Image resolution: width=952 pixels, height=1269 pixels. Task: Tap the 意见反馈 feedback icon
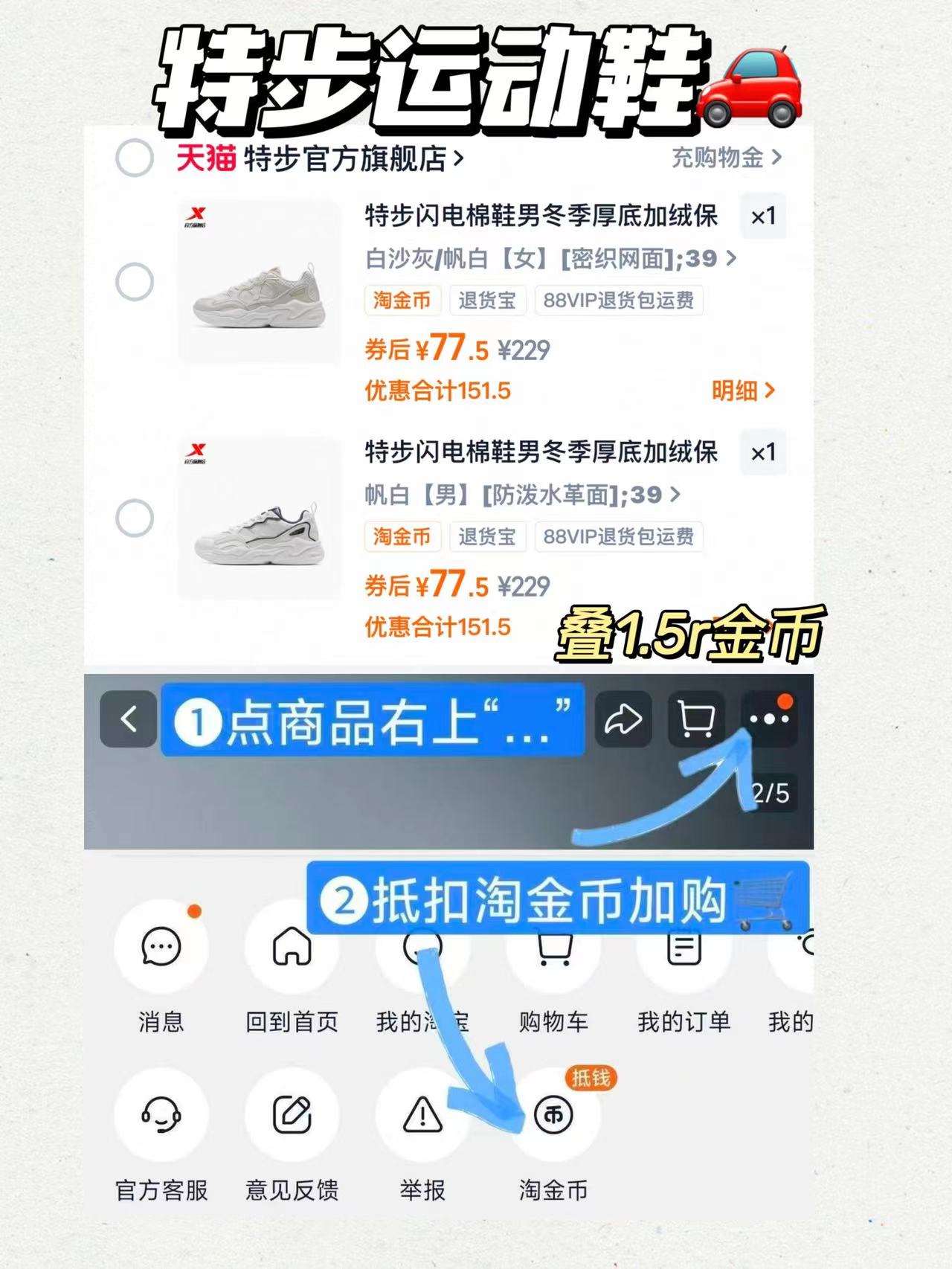[292, 1114]
